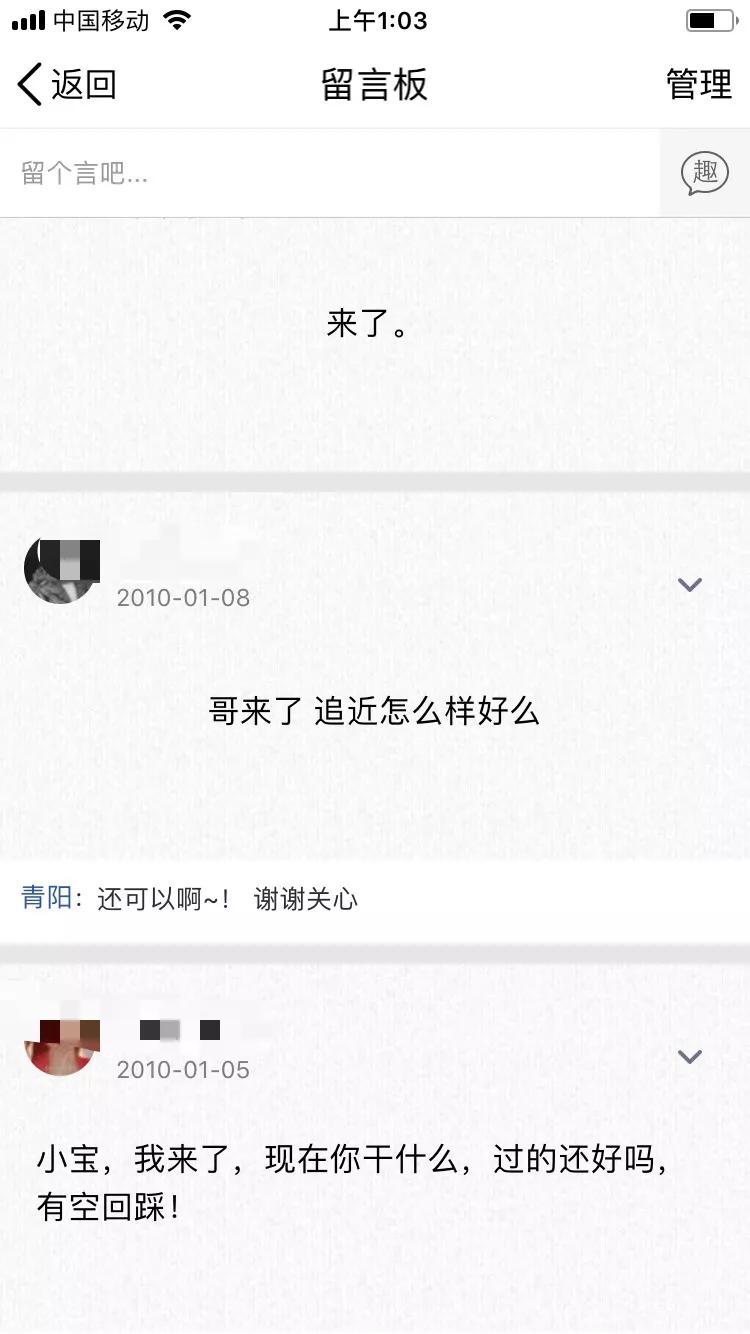Viewport: 750px width, 1334px height.
Task: Tap the back chevron icon to return
Action: tap(27, 84)
